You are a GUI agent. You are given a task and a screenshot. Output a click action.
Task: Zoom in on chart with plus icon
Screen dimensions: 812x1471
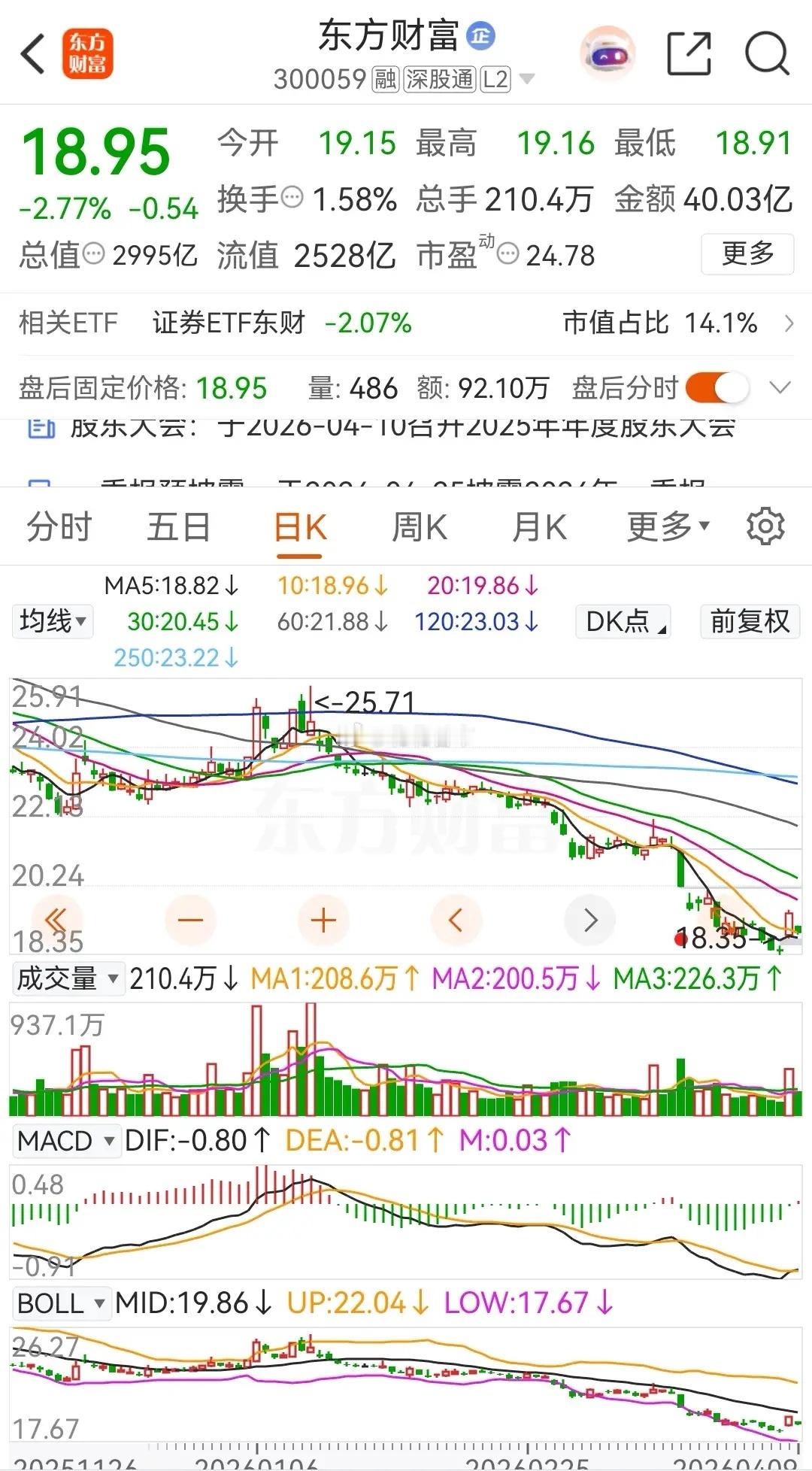322,919
